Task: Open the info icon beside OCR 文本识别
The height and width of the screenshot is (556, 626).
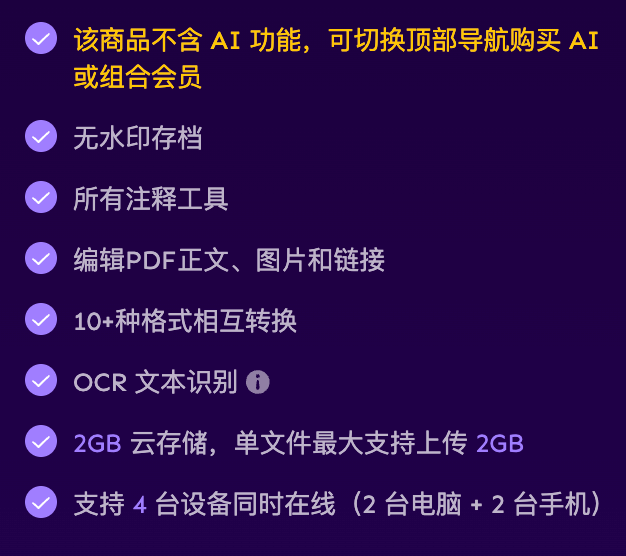Action: [258, 382]
